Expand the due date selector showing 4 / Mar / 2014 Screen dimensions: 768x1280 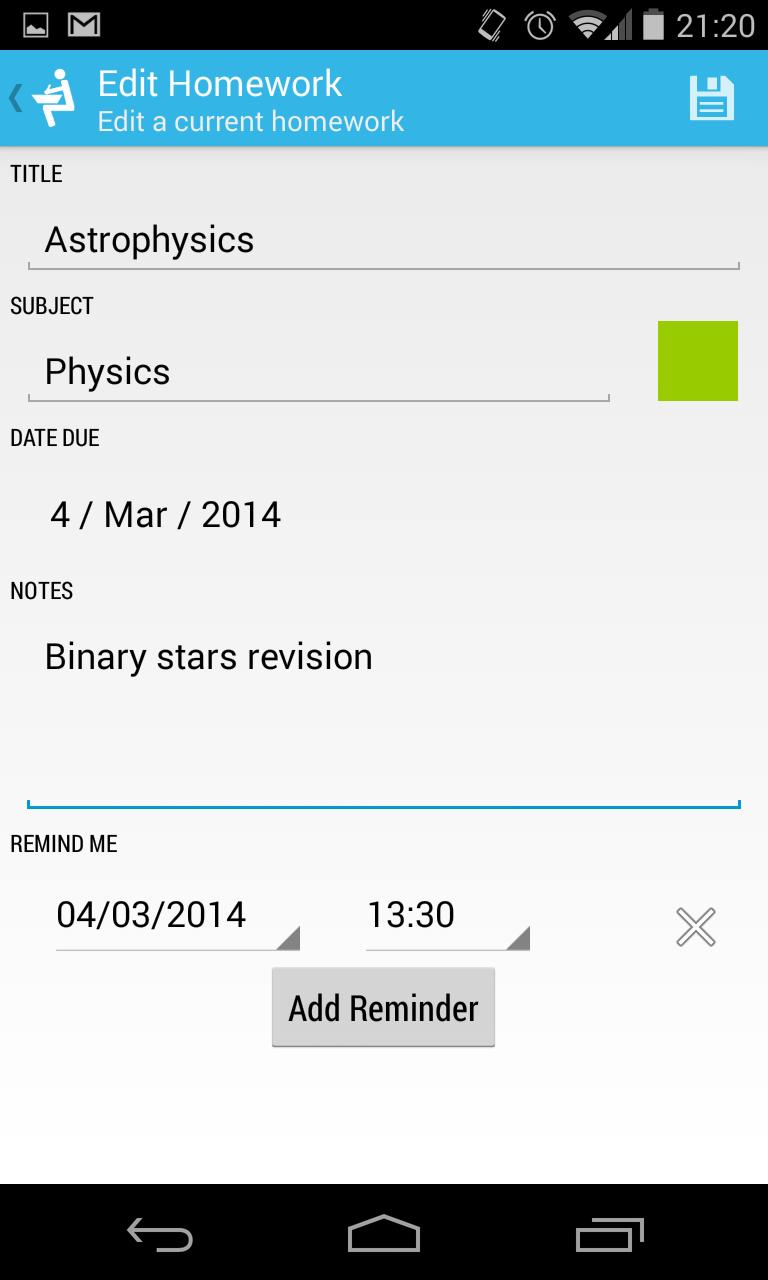[x=165, y=513]
